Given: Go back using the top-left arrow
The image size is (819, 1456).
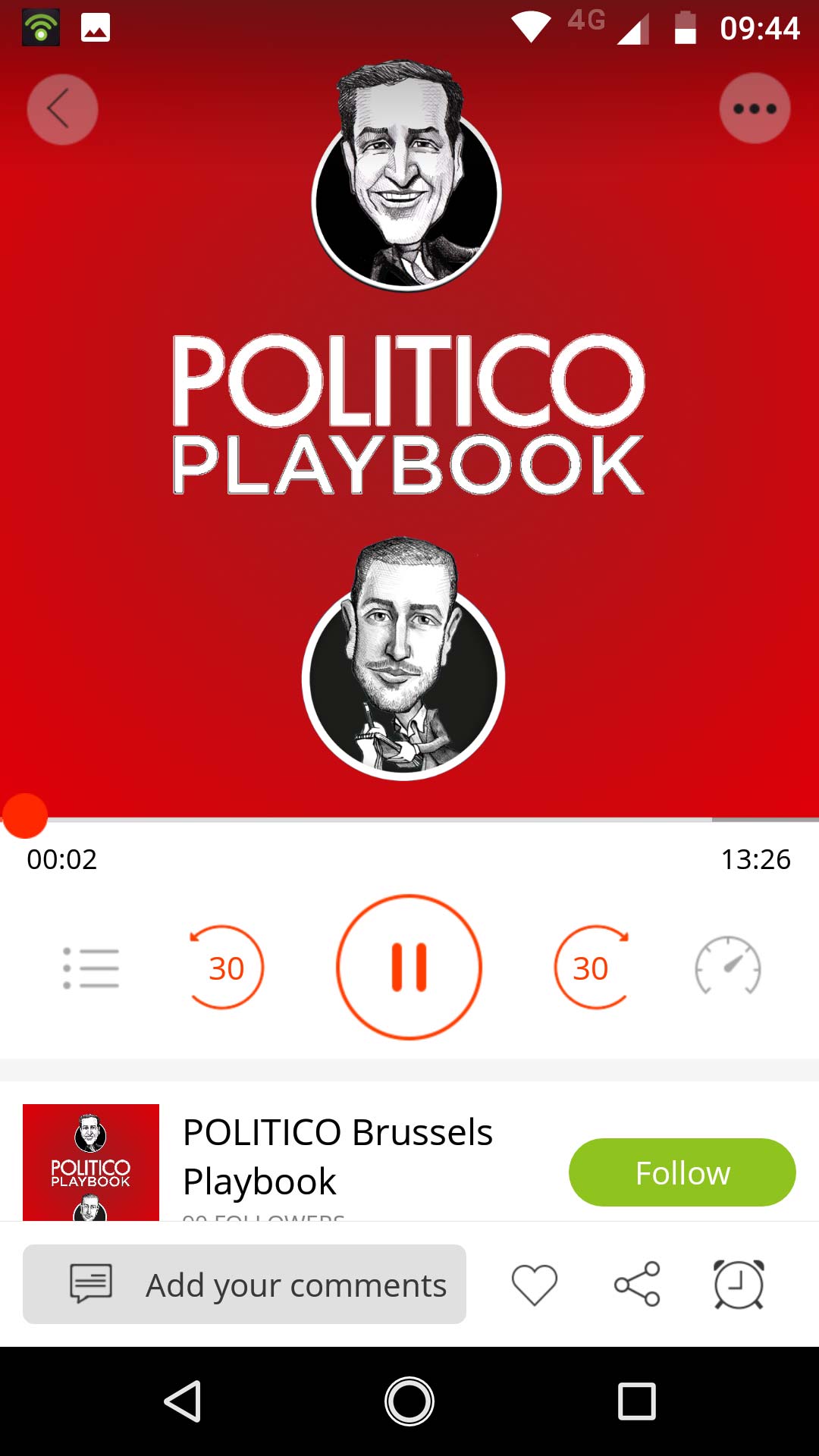Looking at the screenshot, I should tap(62, 109).
